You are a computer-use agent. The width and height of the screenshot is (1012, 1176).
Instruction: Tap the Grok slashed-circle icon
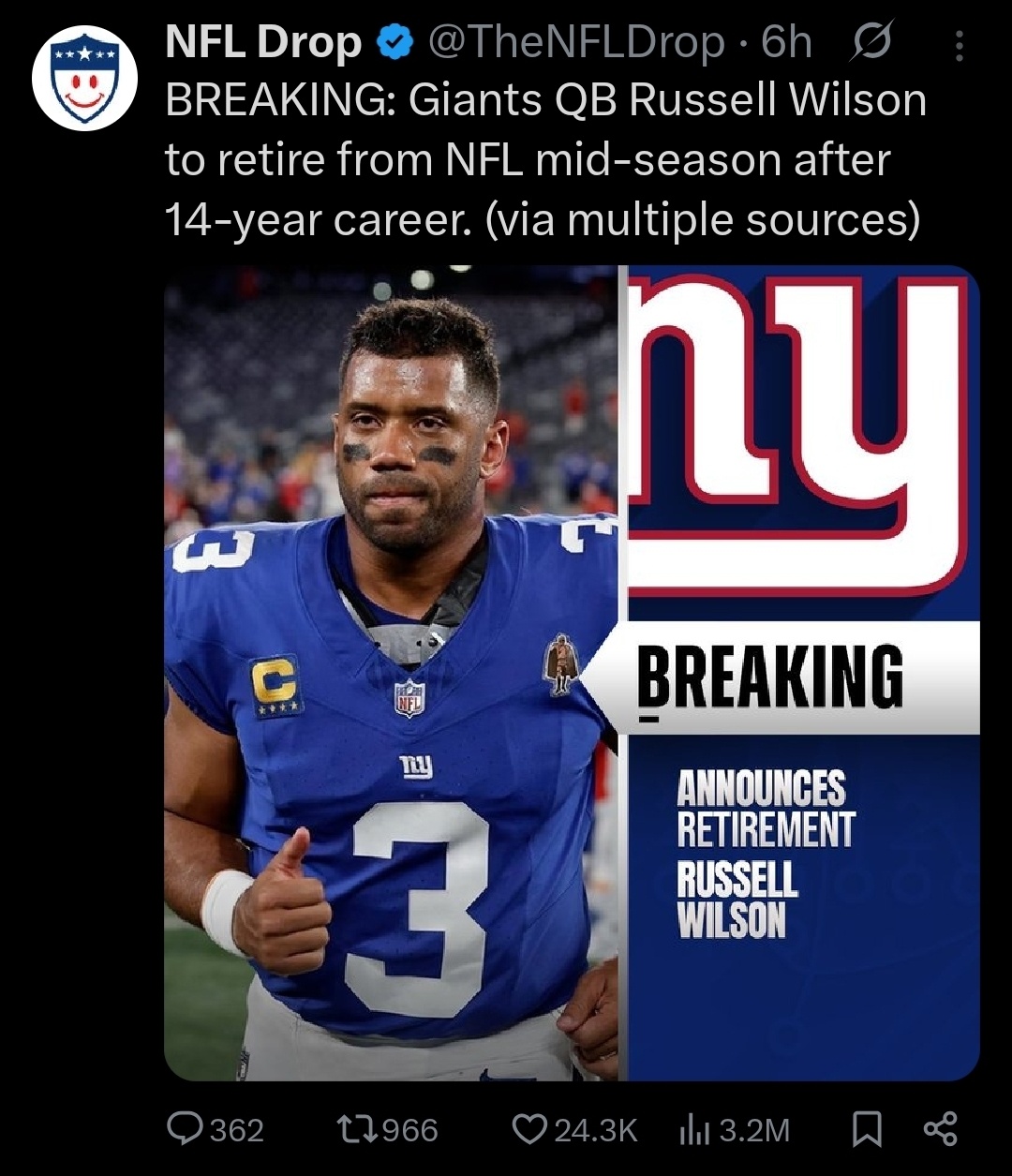coord(873,42)
